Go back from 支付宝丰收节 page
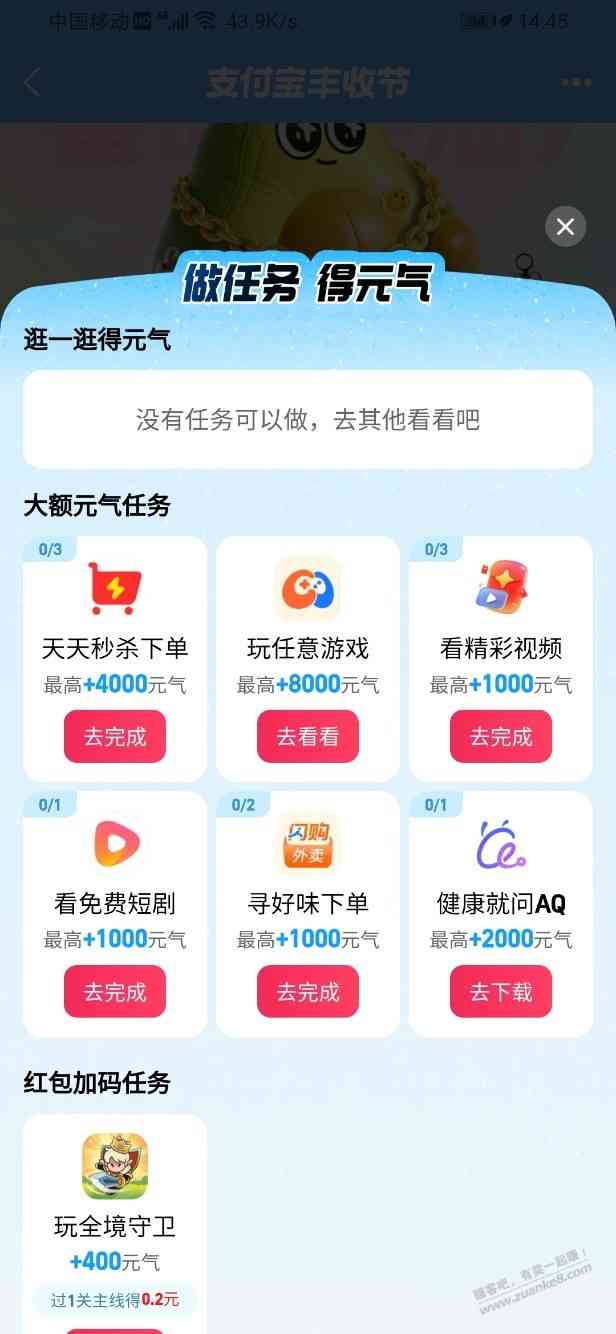Screen dimensions: 616x1334 [x=32, y=83]
